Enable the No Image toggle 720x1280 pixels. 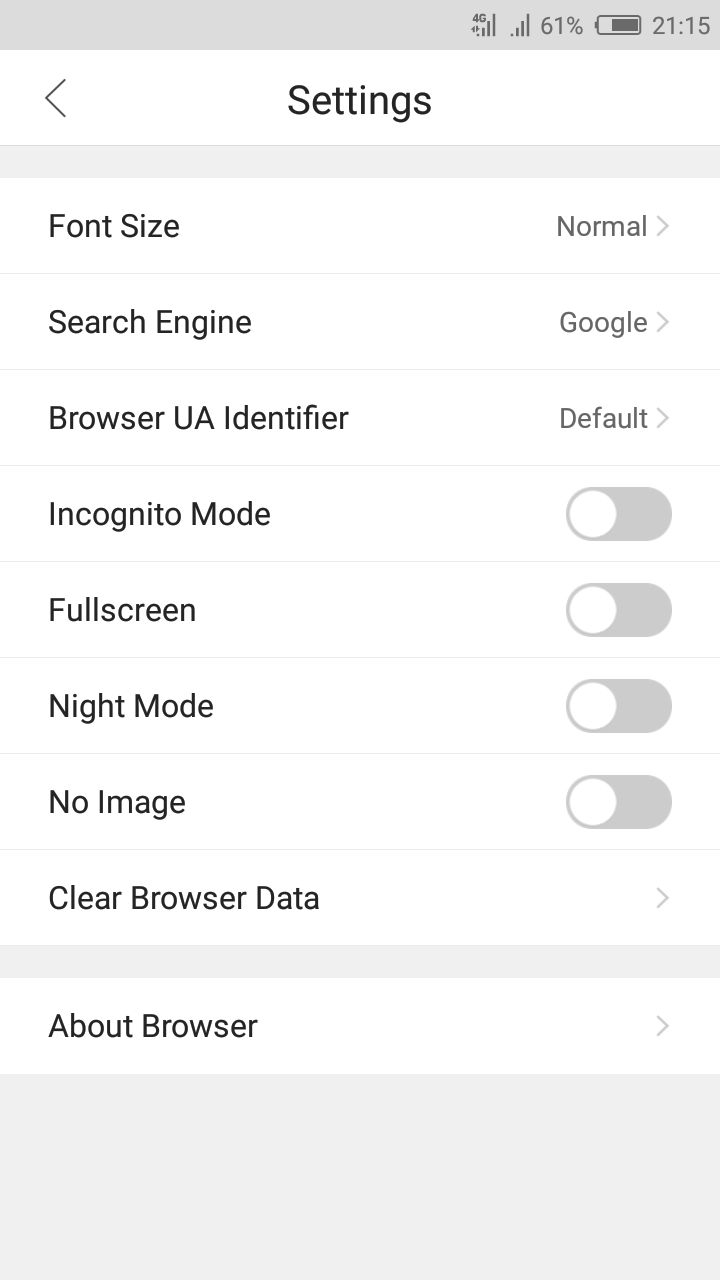click(x=618, y=802)
